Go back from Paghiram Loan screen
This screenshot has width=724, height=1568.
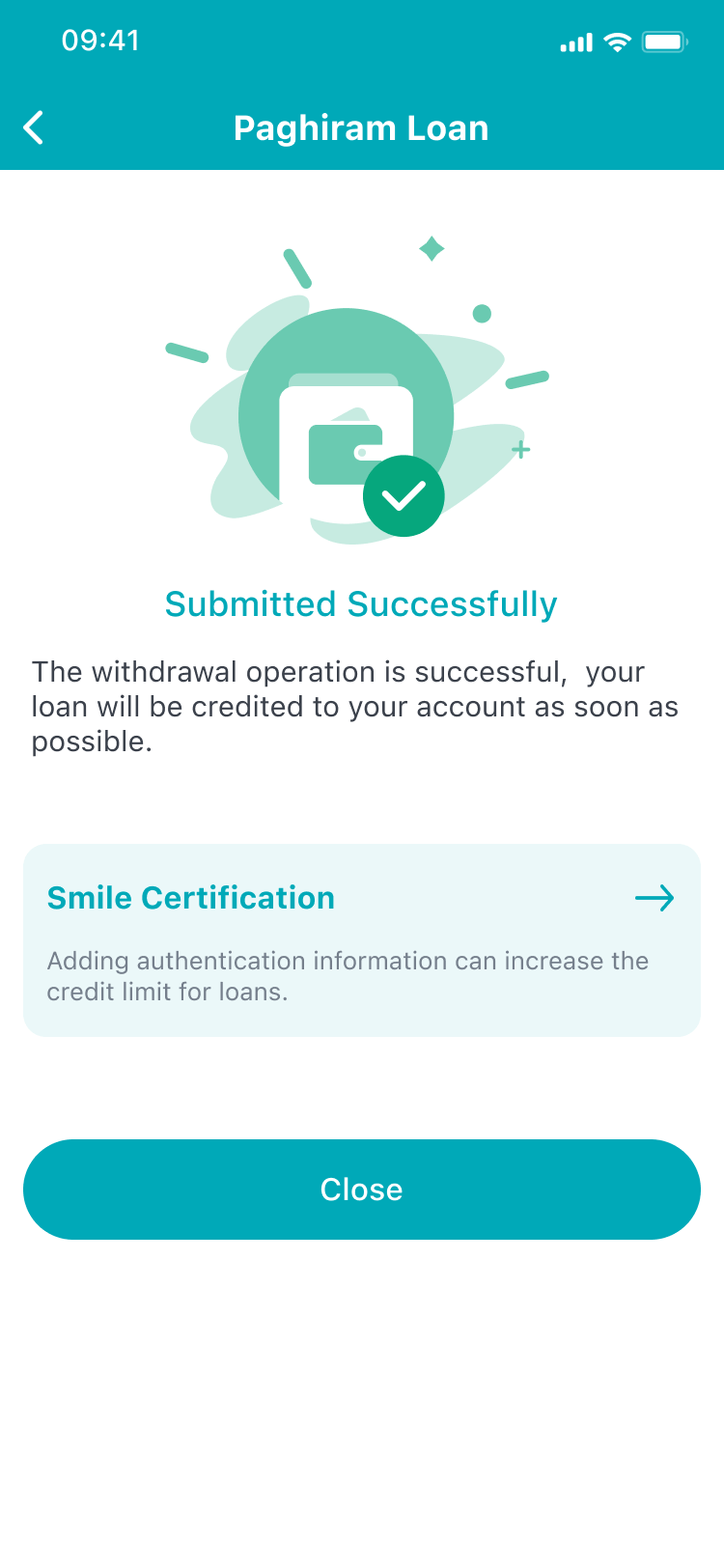click(34, 127)
